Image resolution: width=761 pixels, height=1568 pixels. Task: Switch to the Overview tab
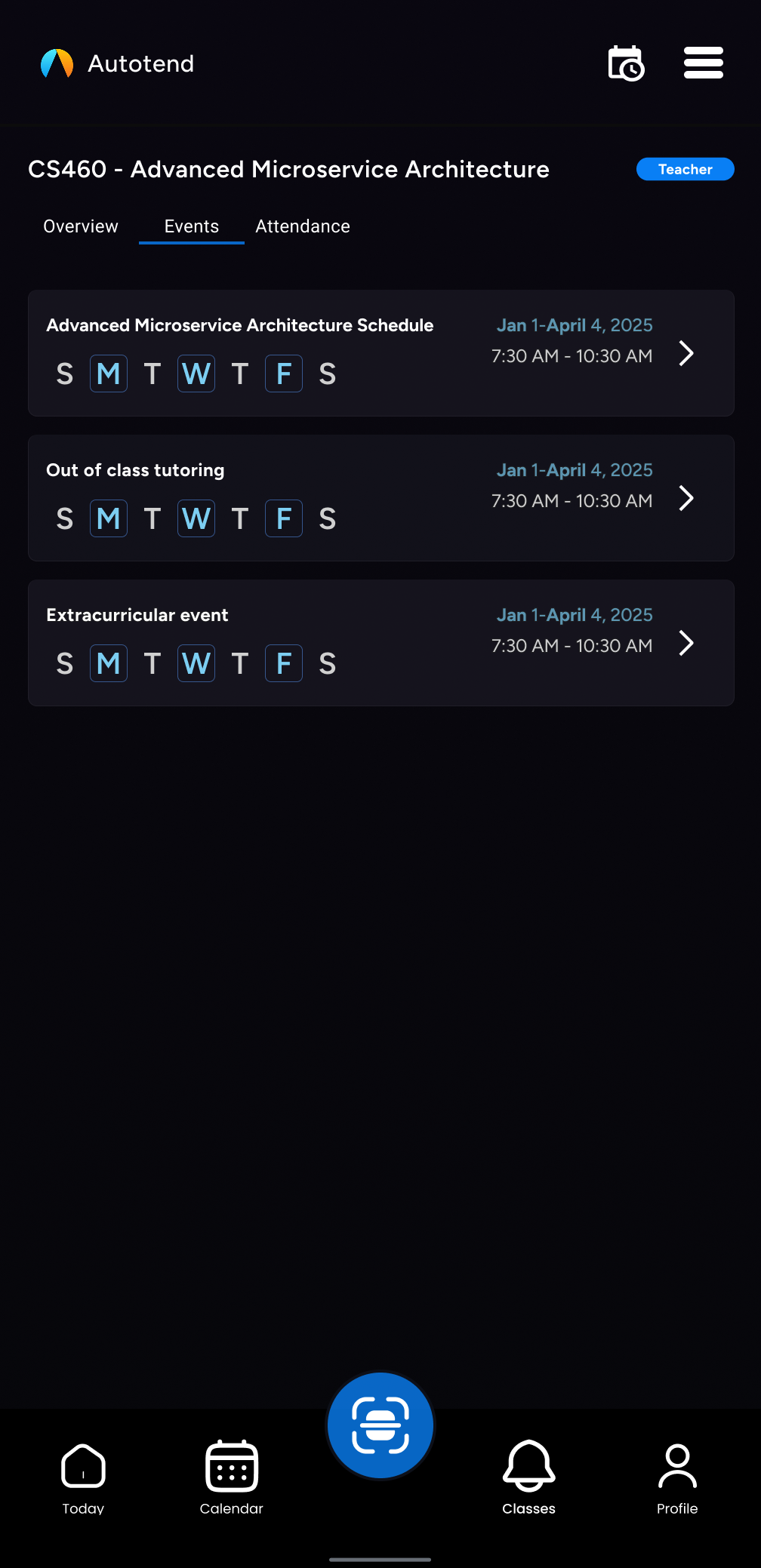[81, 226]
